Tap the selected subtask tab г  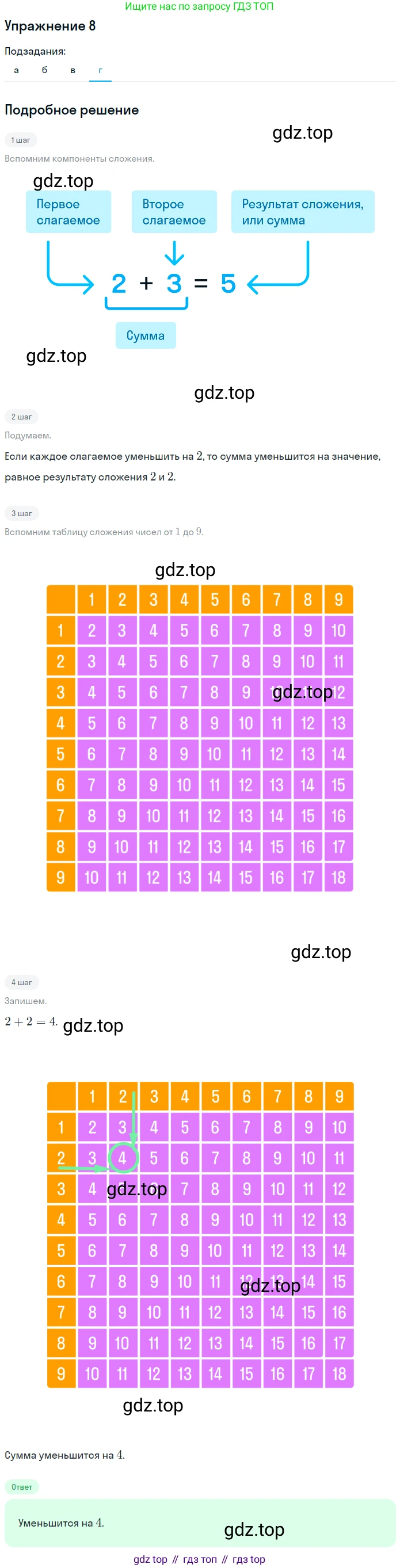[x=101, y=70]
